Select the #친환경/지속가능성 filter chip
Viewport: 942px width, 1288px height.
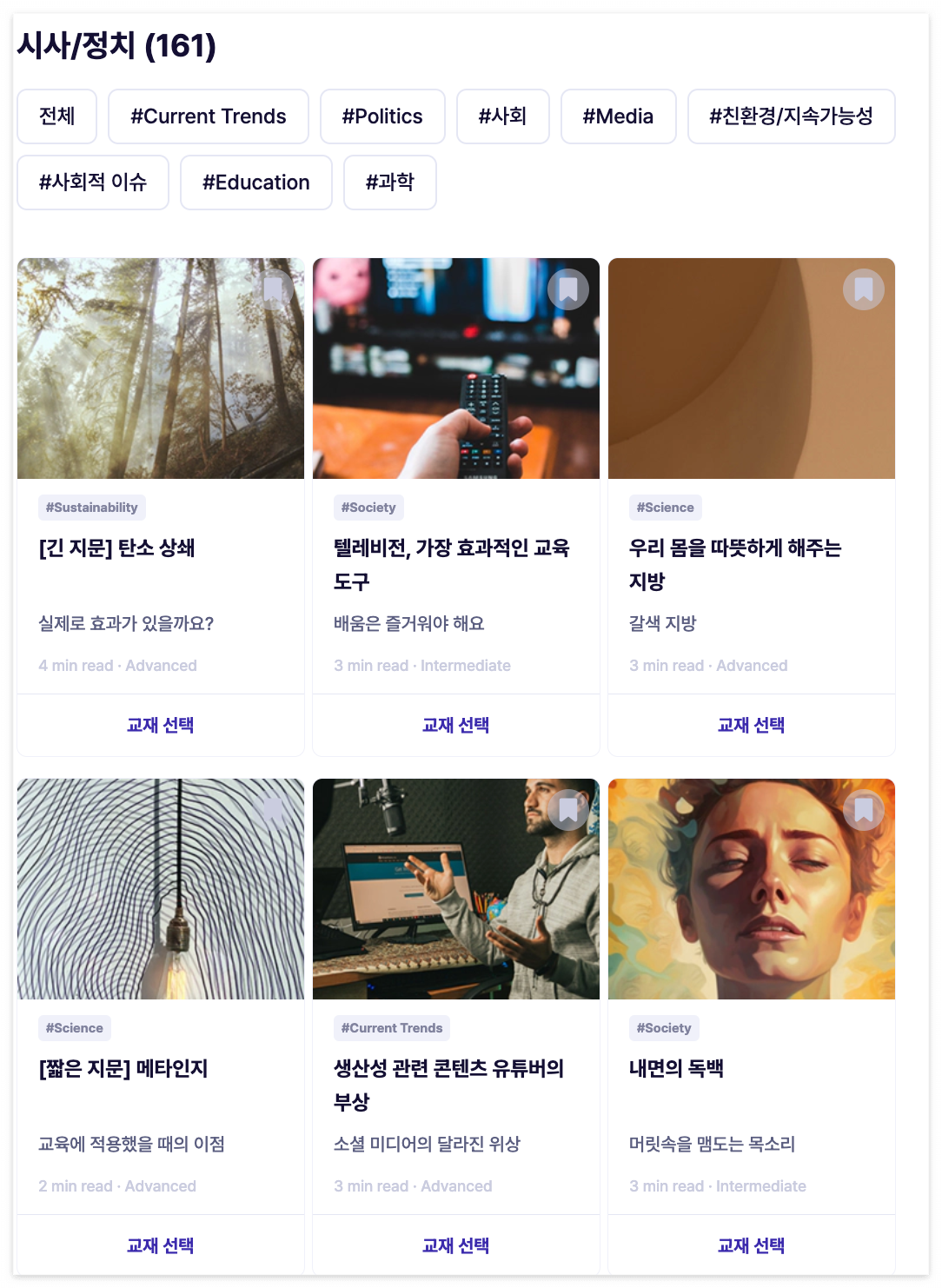pos(791,116)
